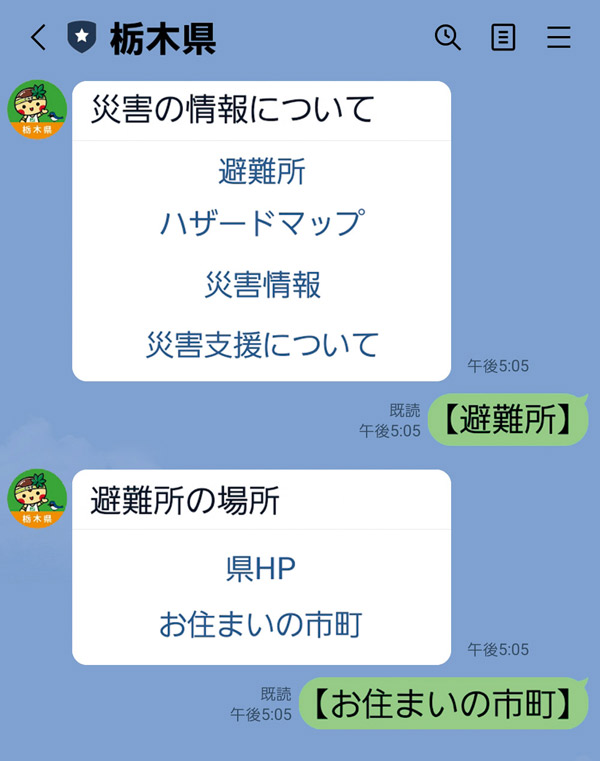Tap the 県HP option

261,569
